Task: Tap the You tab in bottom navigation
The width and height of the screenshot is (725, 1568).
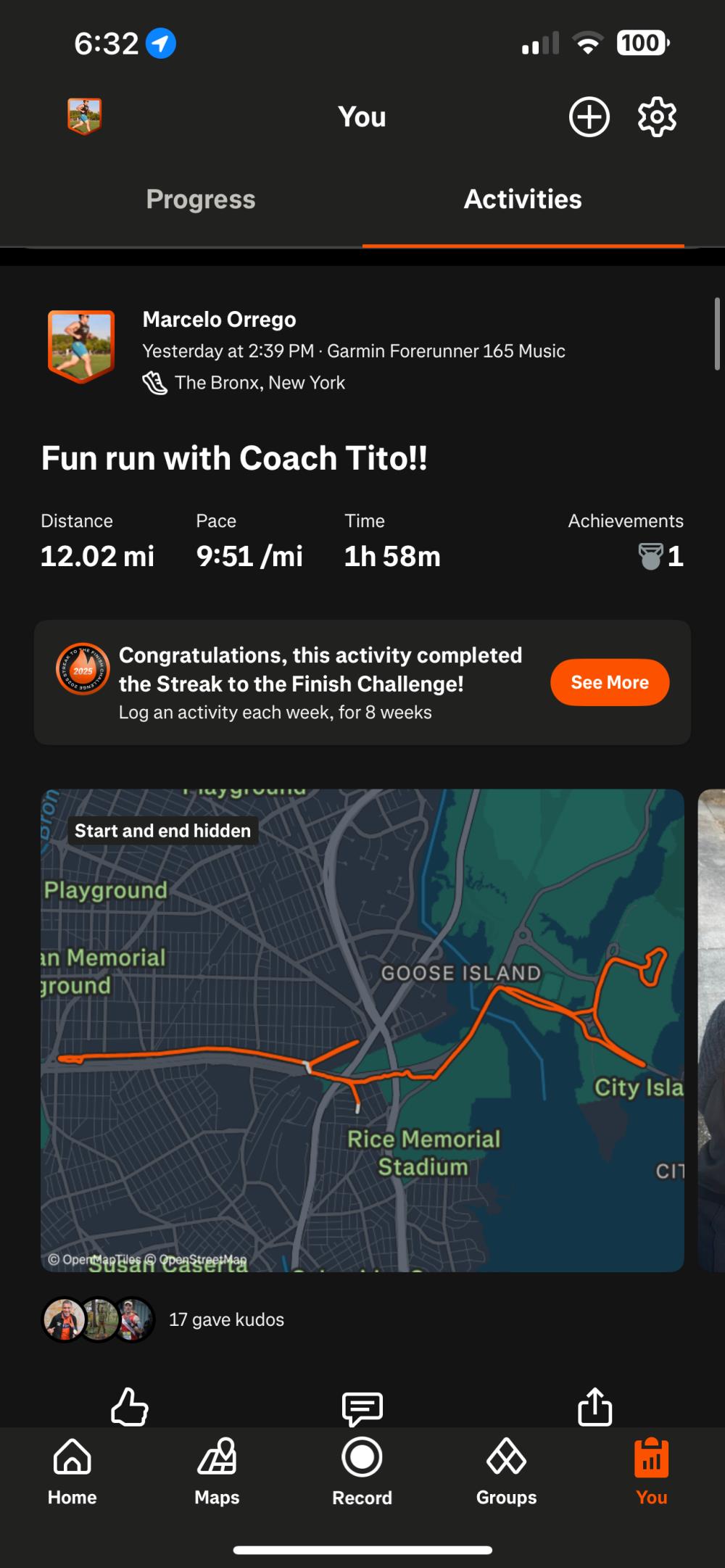Action: tap(651, 1472)
